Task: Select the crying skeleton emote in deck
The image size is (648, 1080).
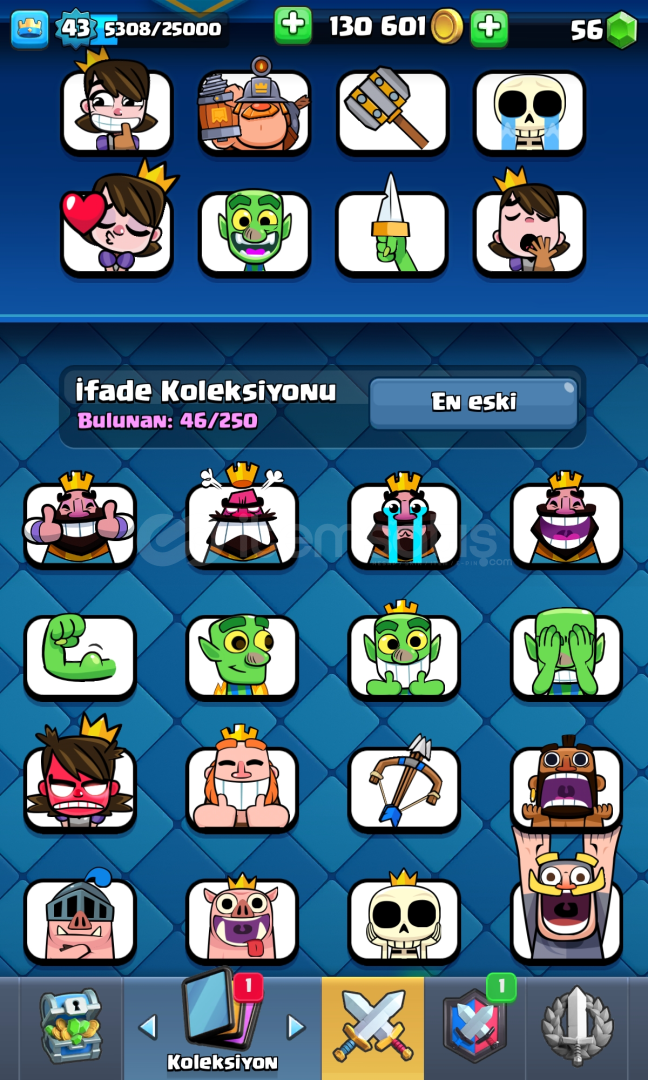Action: pos(530,112)
